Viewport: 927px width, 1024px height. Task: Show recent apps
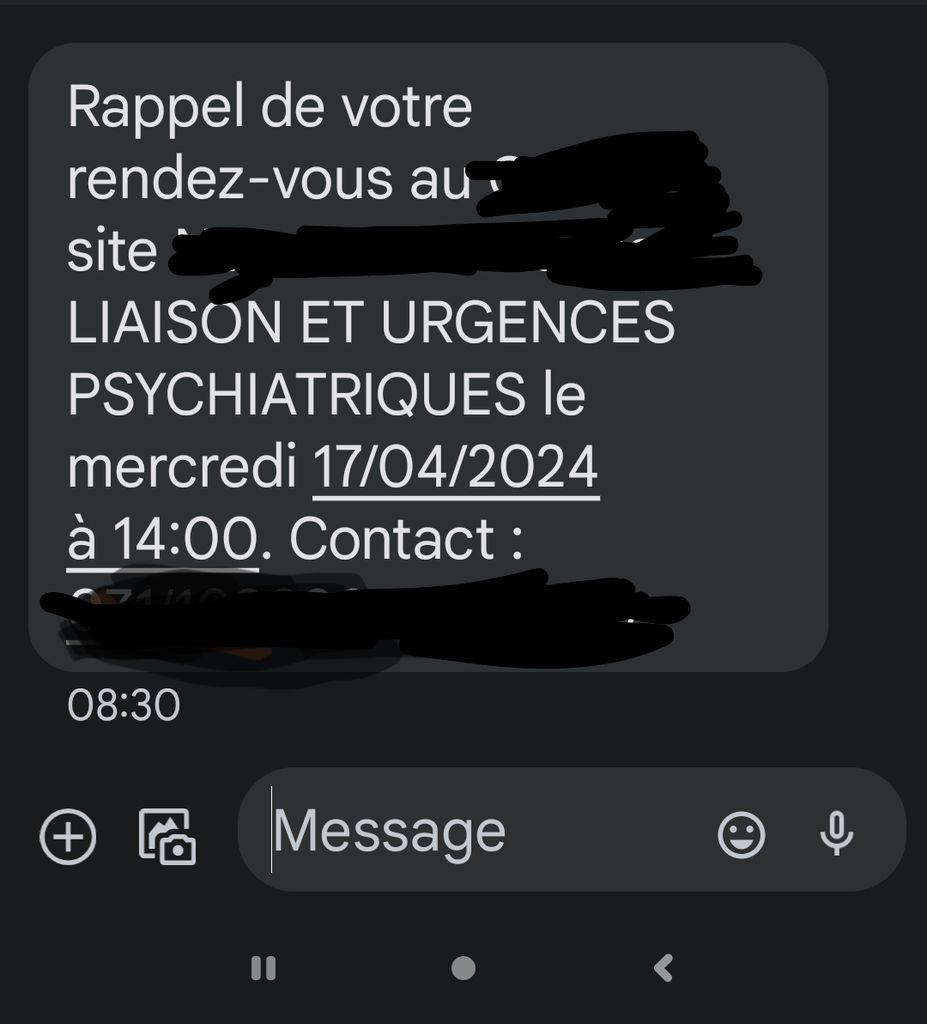coord(263,967)
